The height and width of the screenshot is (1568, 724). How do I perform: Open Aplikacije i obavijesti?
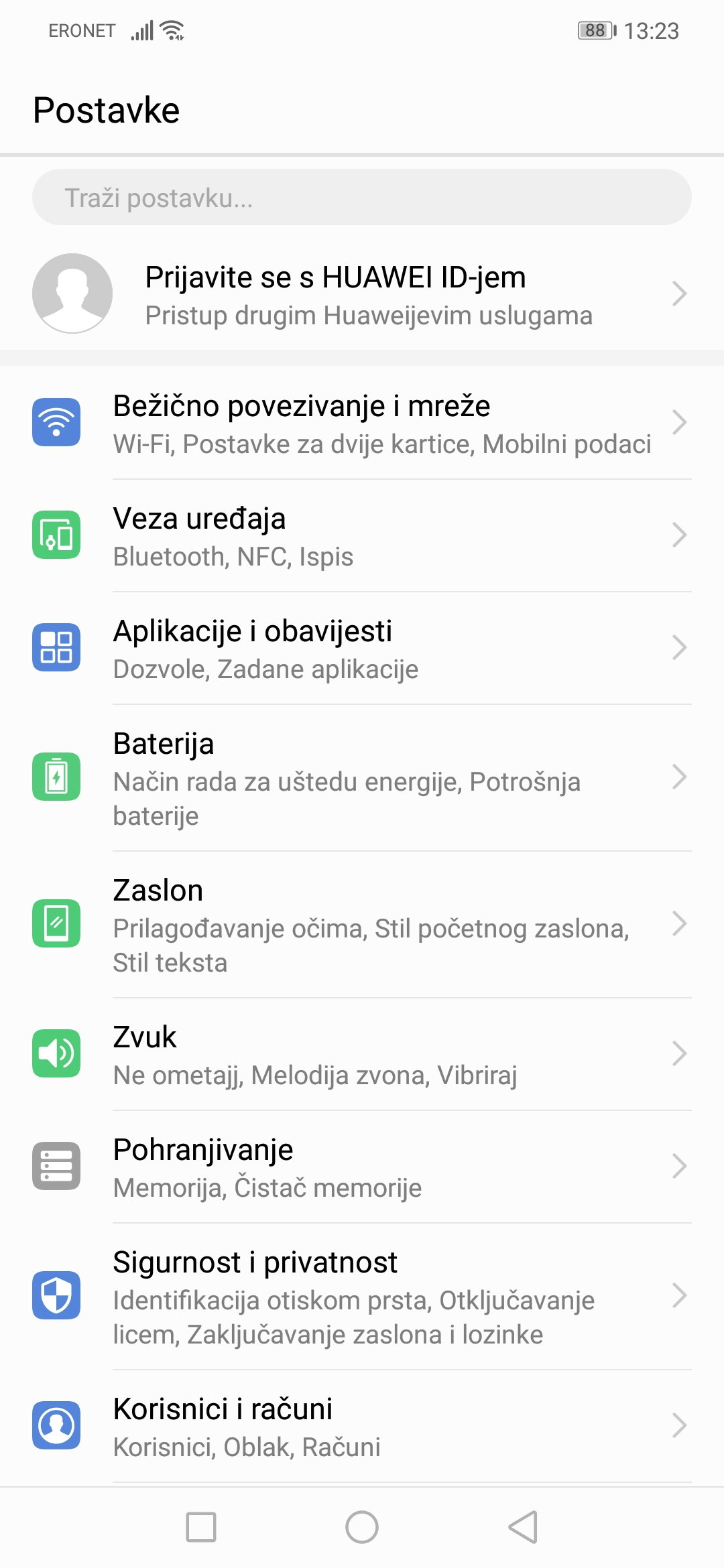(362, 649)
